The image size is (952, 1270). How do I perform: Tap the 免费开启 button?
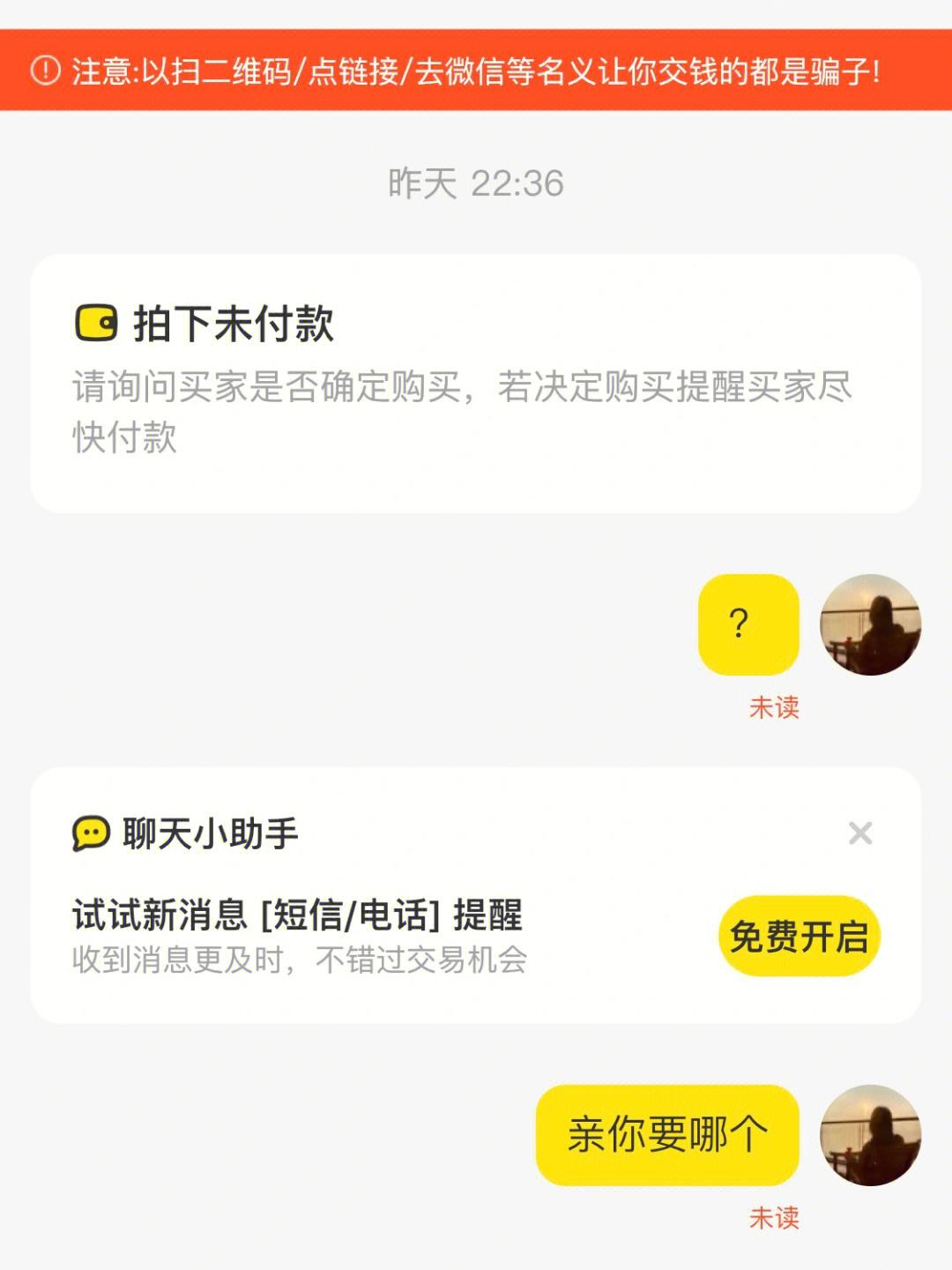799,936
